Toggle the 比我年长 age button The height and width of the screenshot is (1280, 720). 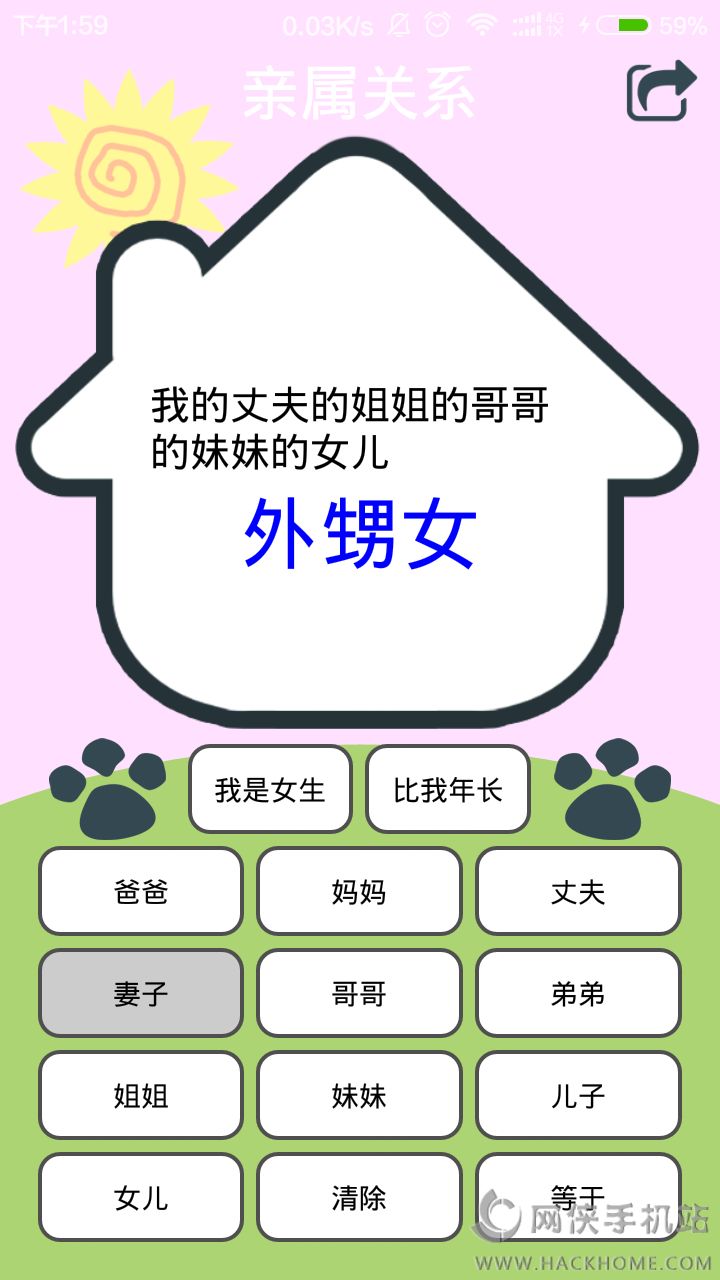click(x=448, y=789)
